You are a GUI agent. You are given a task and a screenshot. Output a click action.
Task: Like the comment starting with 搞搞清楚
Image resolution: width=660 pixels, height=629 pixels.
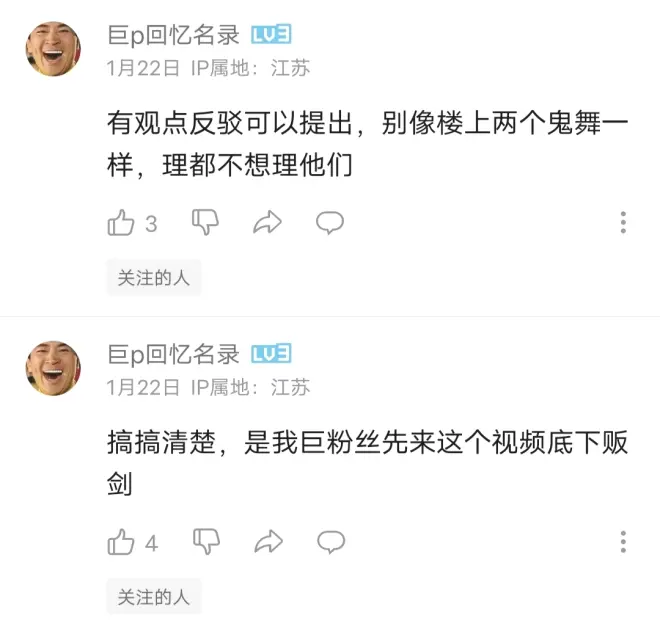coord(121,543)
